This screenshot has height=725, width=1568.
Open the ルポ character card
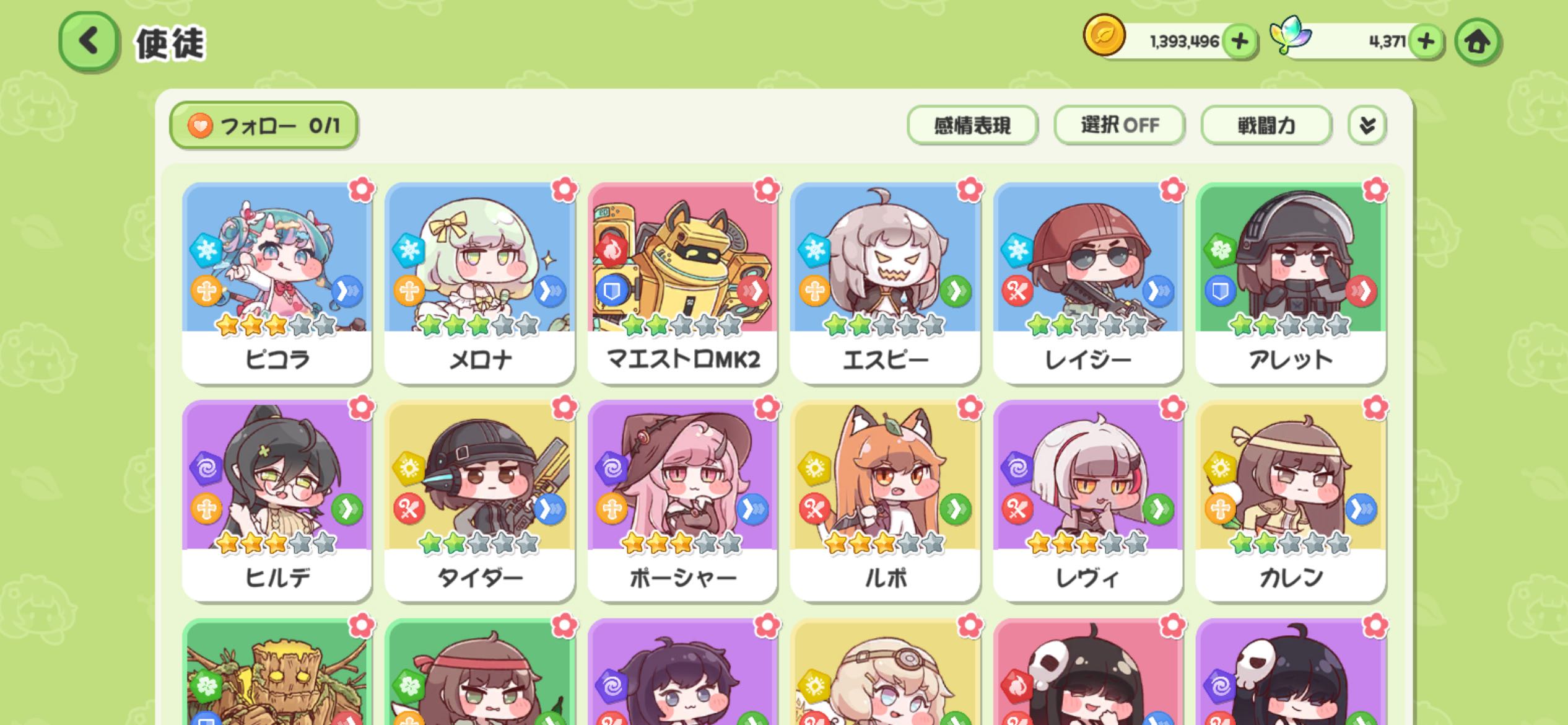[x=885, y=501]
